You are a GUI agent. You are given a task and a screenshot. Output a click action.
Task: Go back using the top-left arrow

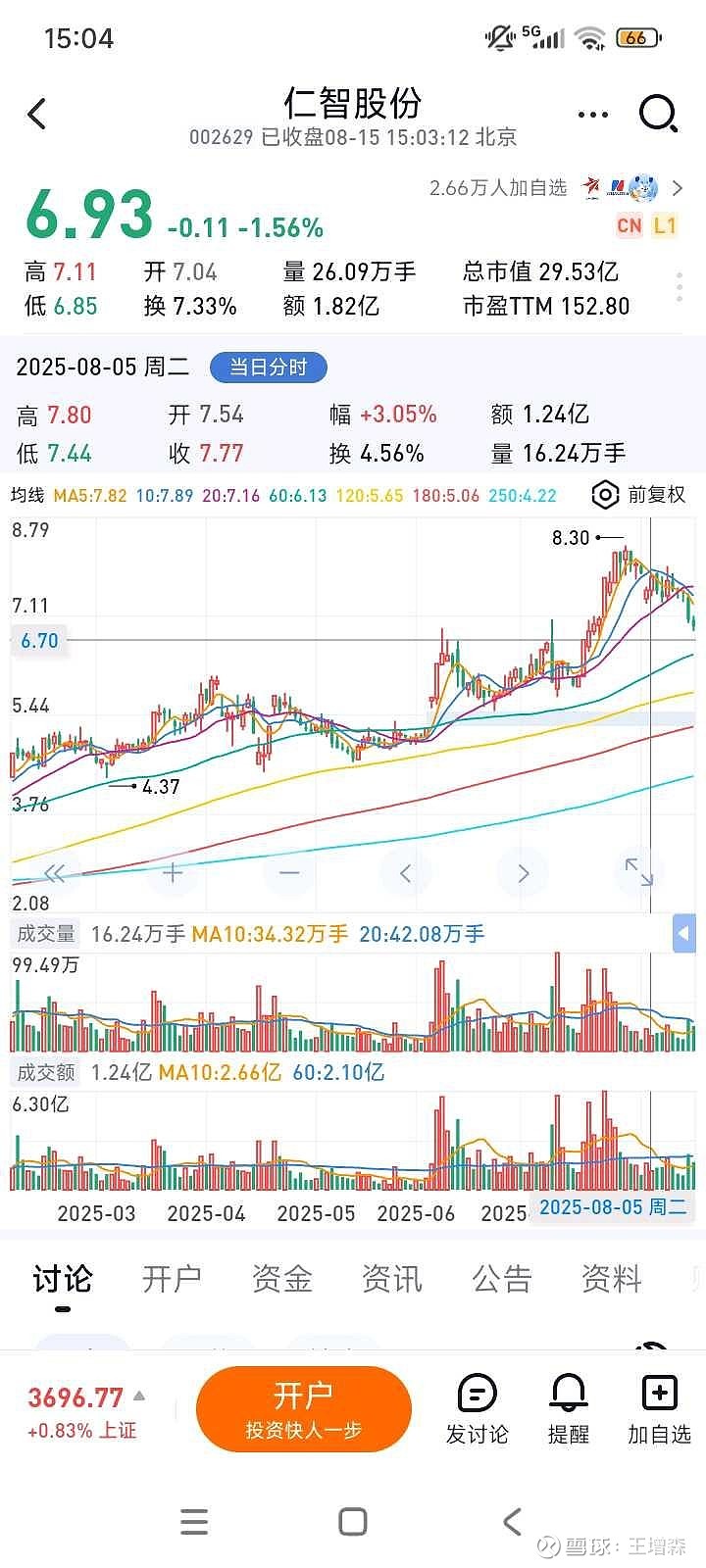point(37,114)
